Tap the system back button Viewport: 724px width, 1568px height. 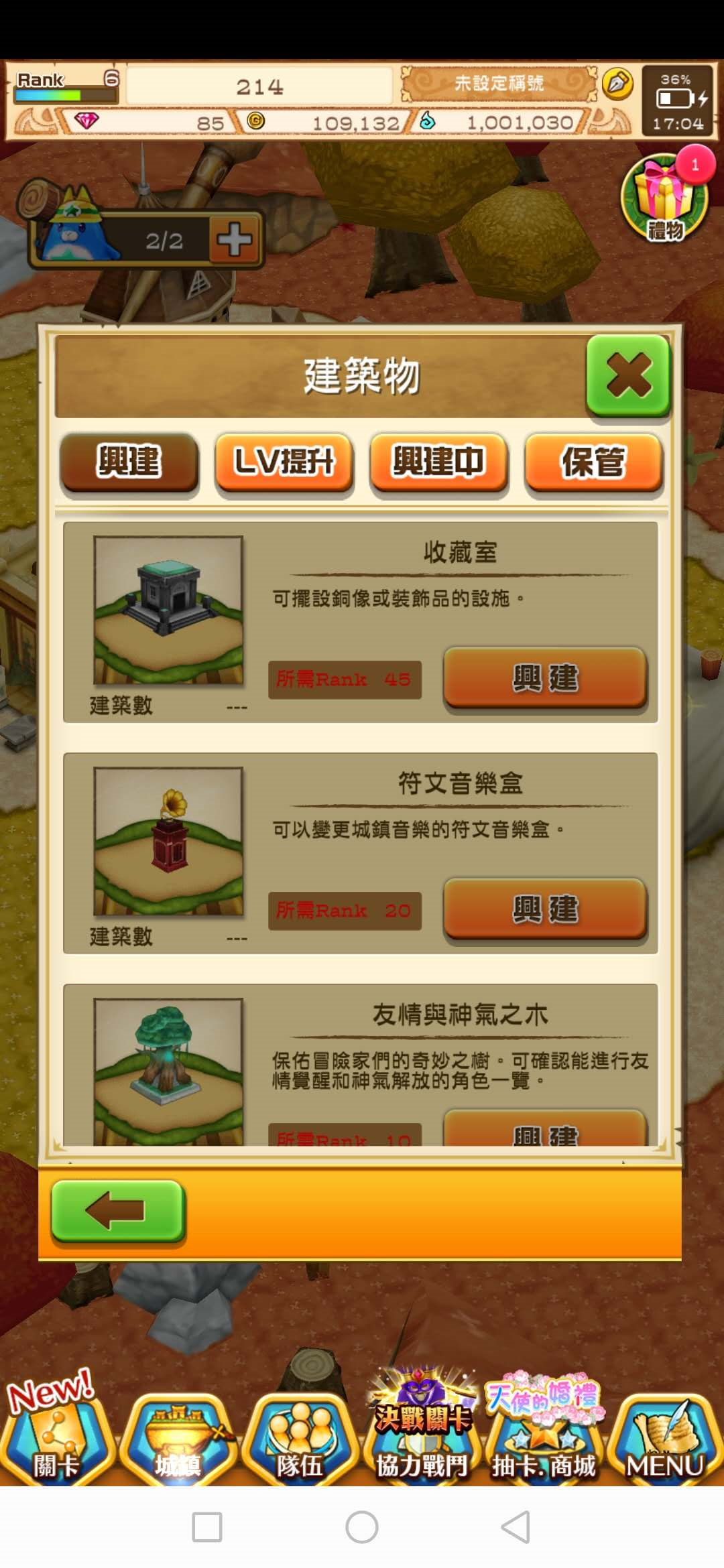pyautogui.click(x=516, y=1527)
